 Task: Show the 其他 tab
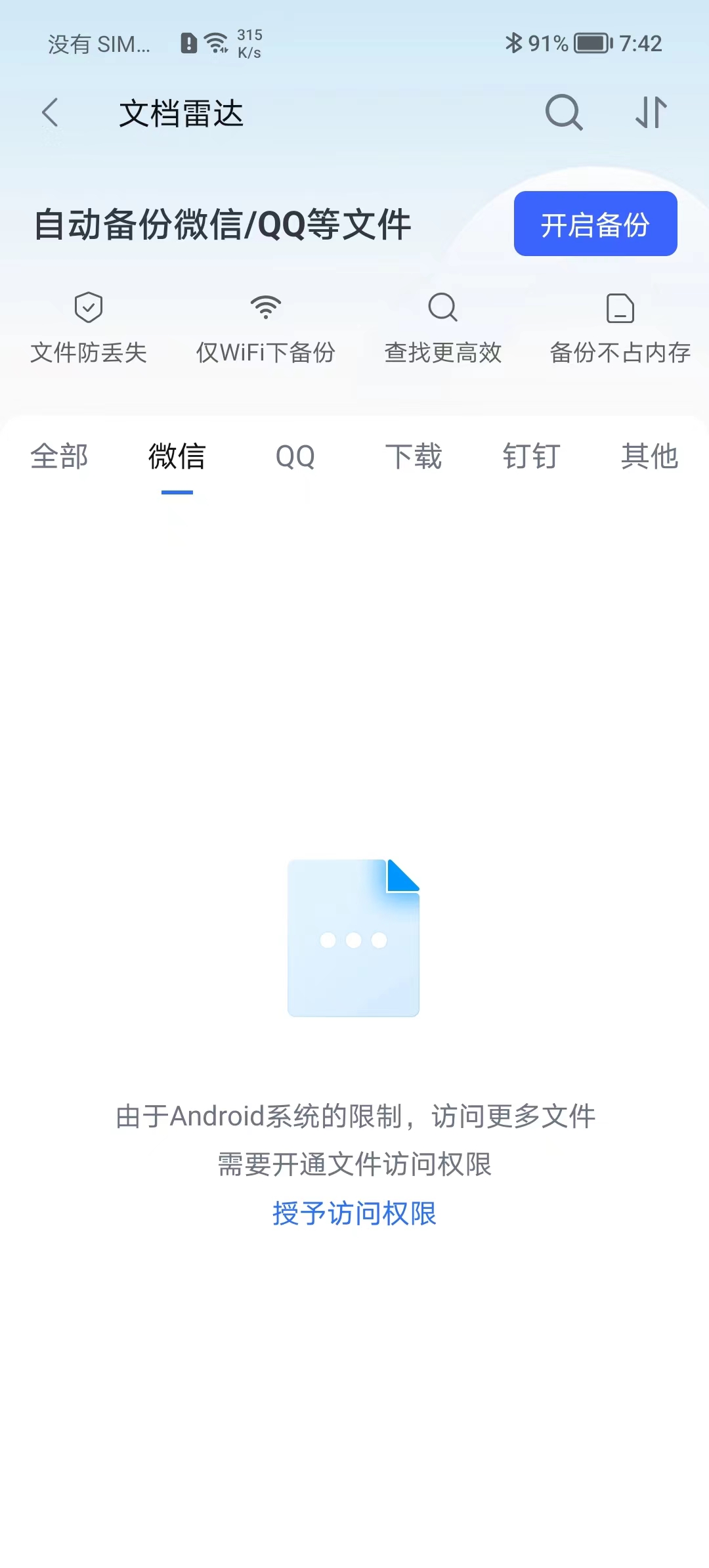point(649,456)
